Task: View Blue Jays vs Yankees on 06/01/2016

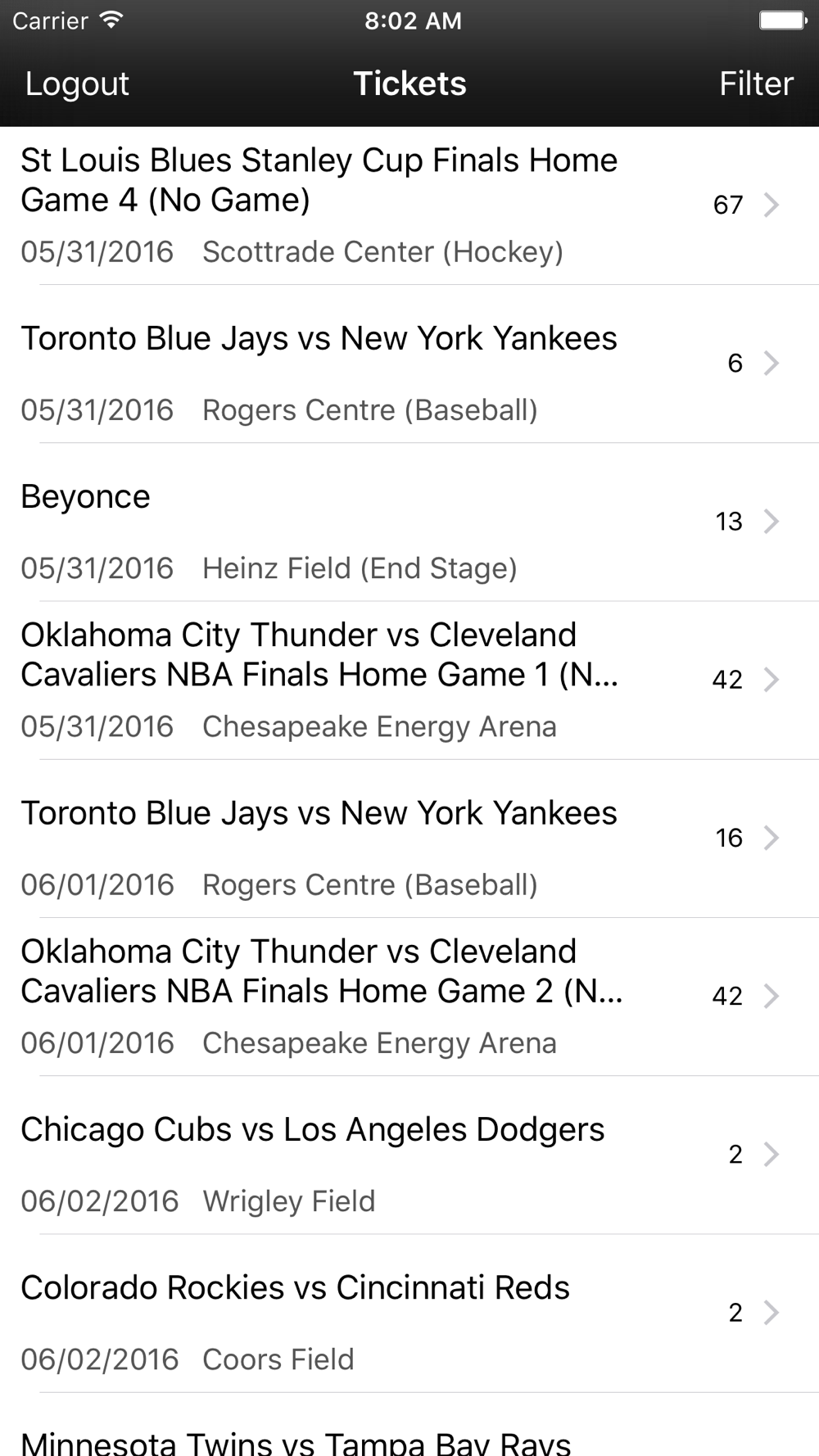Action: tap(409, 839)
